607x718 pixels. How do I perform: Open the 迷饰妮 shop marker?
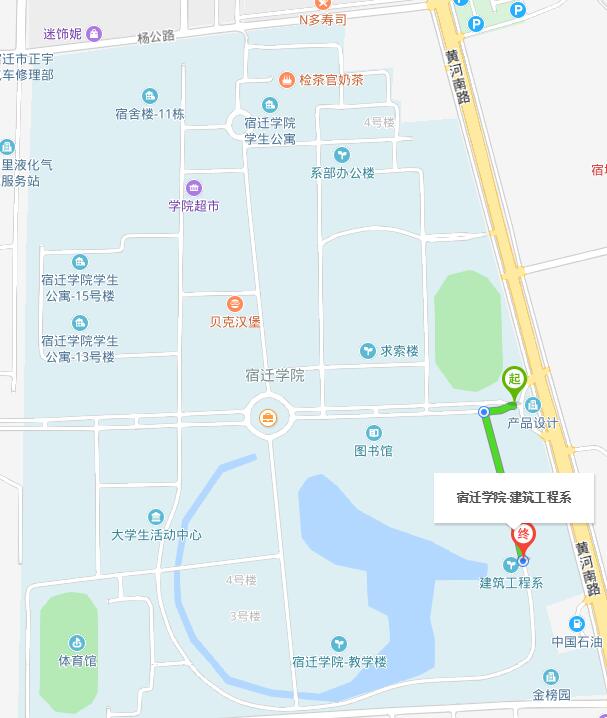(94, 34)
